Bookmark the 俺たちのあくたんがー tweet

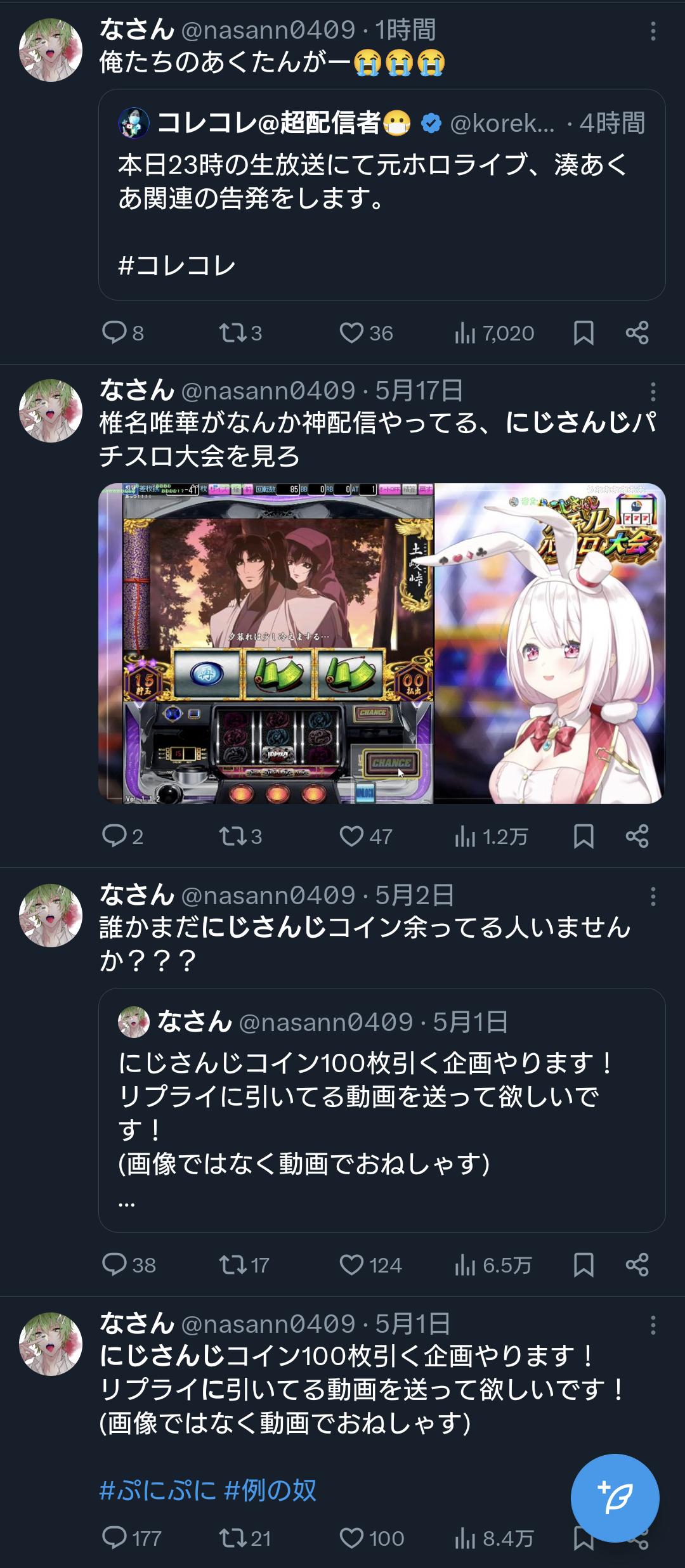tap(584, 333)
